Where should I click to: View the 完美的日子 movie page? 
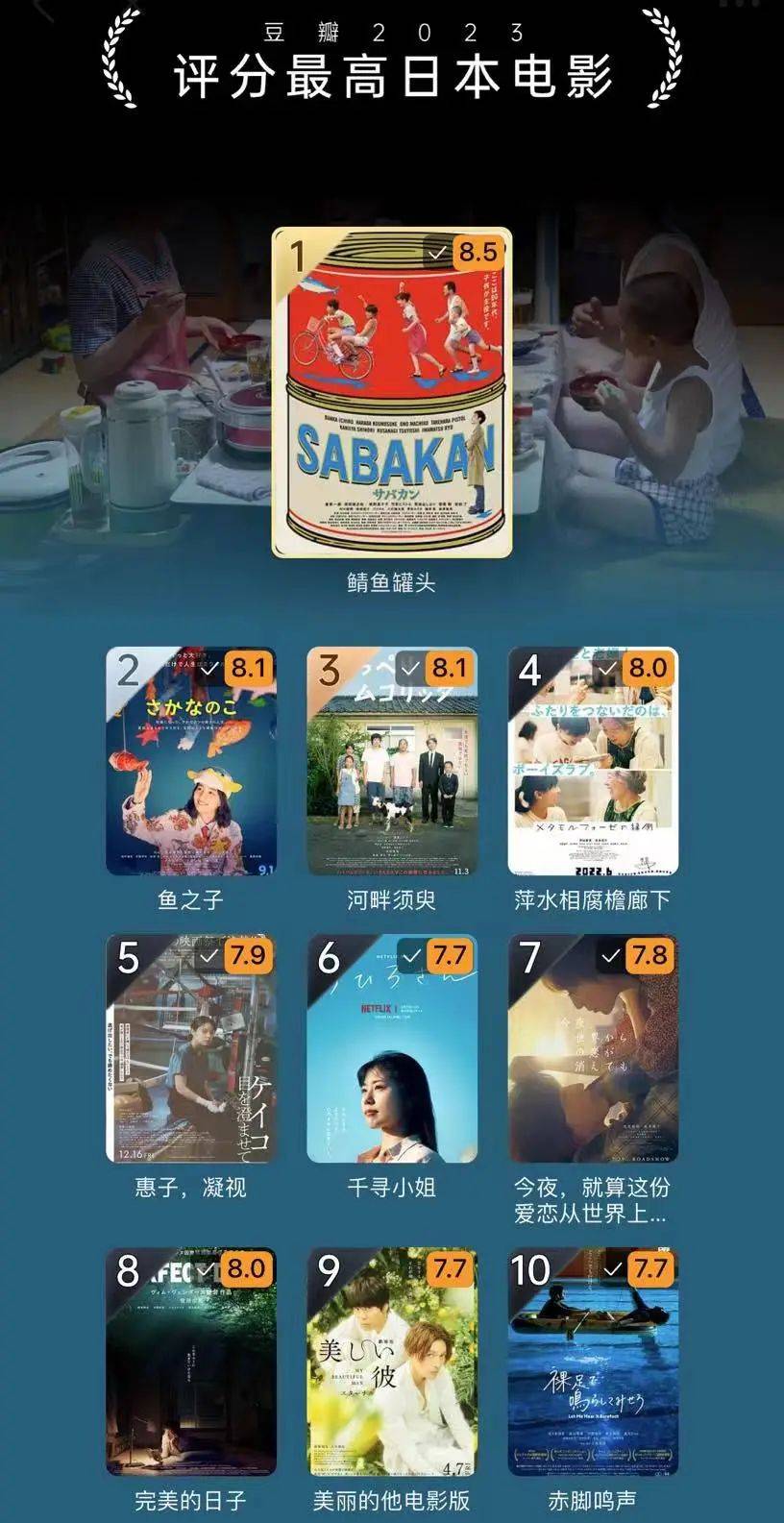190,1363
